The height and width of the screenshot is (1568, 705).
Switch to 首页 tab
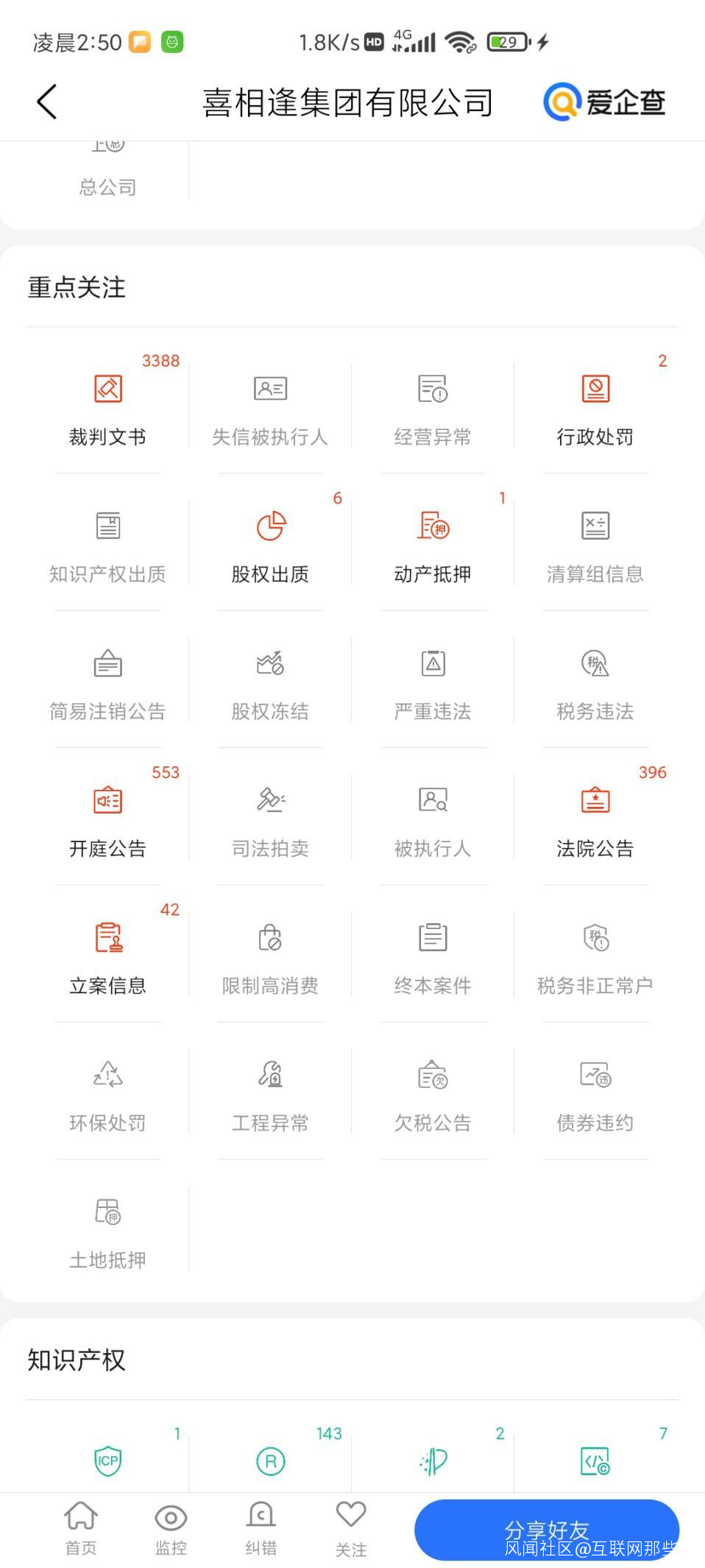click(x=81, y=1528)
